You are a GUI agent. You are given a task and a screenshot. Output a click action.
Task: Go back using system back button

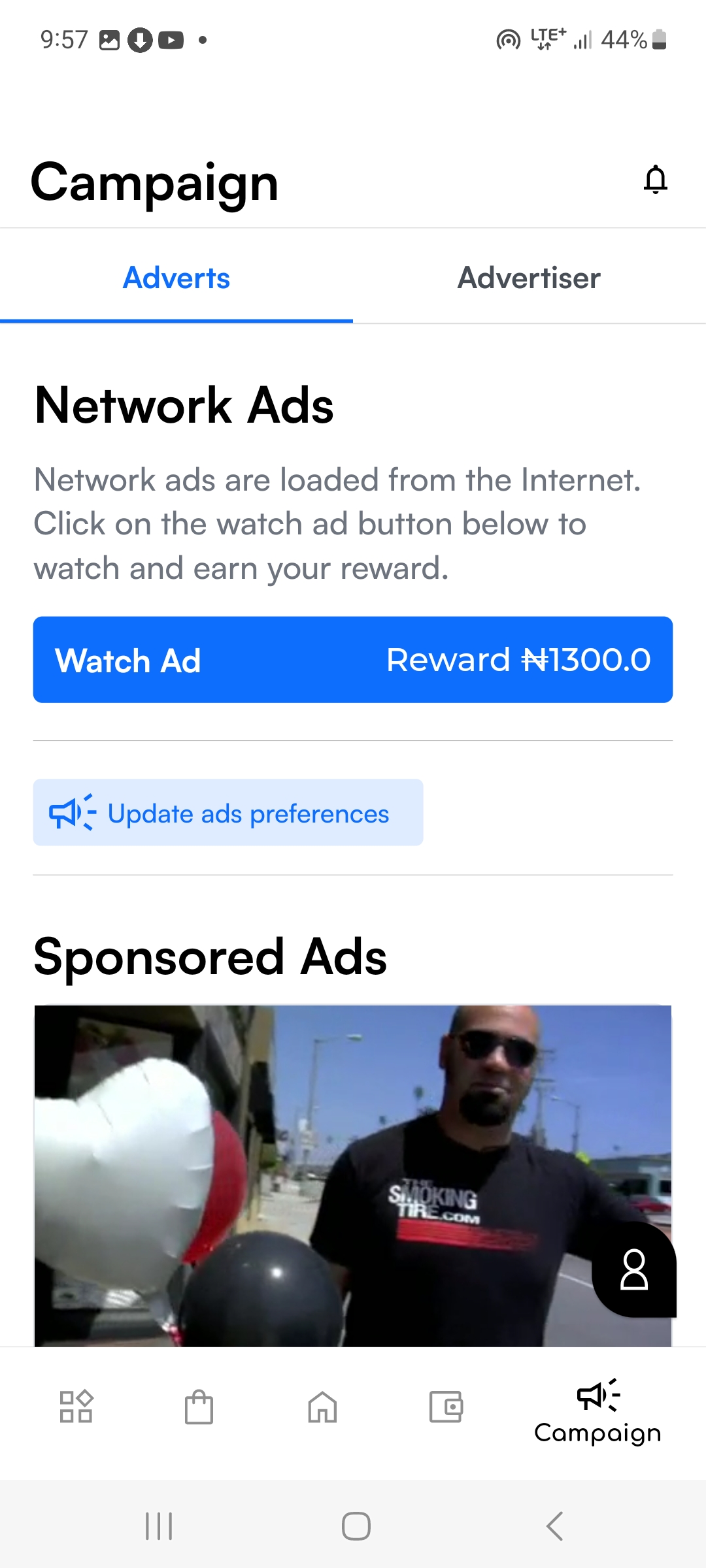point(554,1526)
